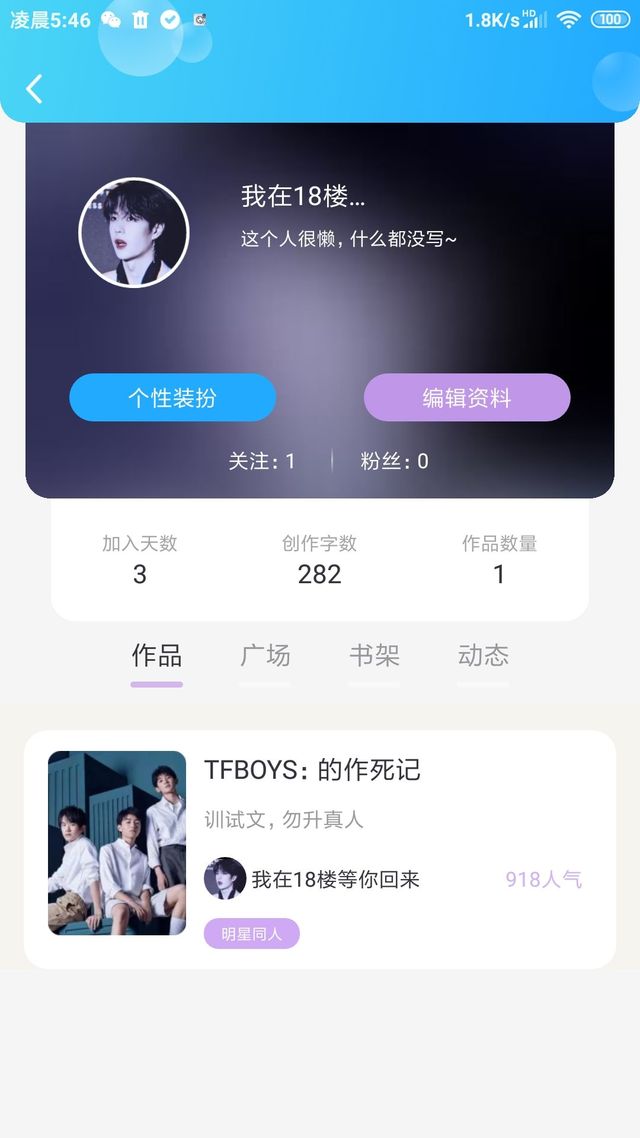Viewport: 640px width, 1138px height.
Task: View the 粉丝 followers list
Action: (x=394, y=461)
